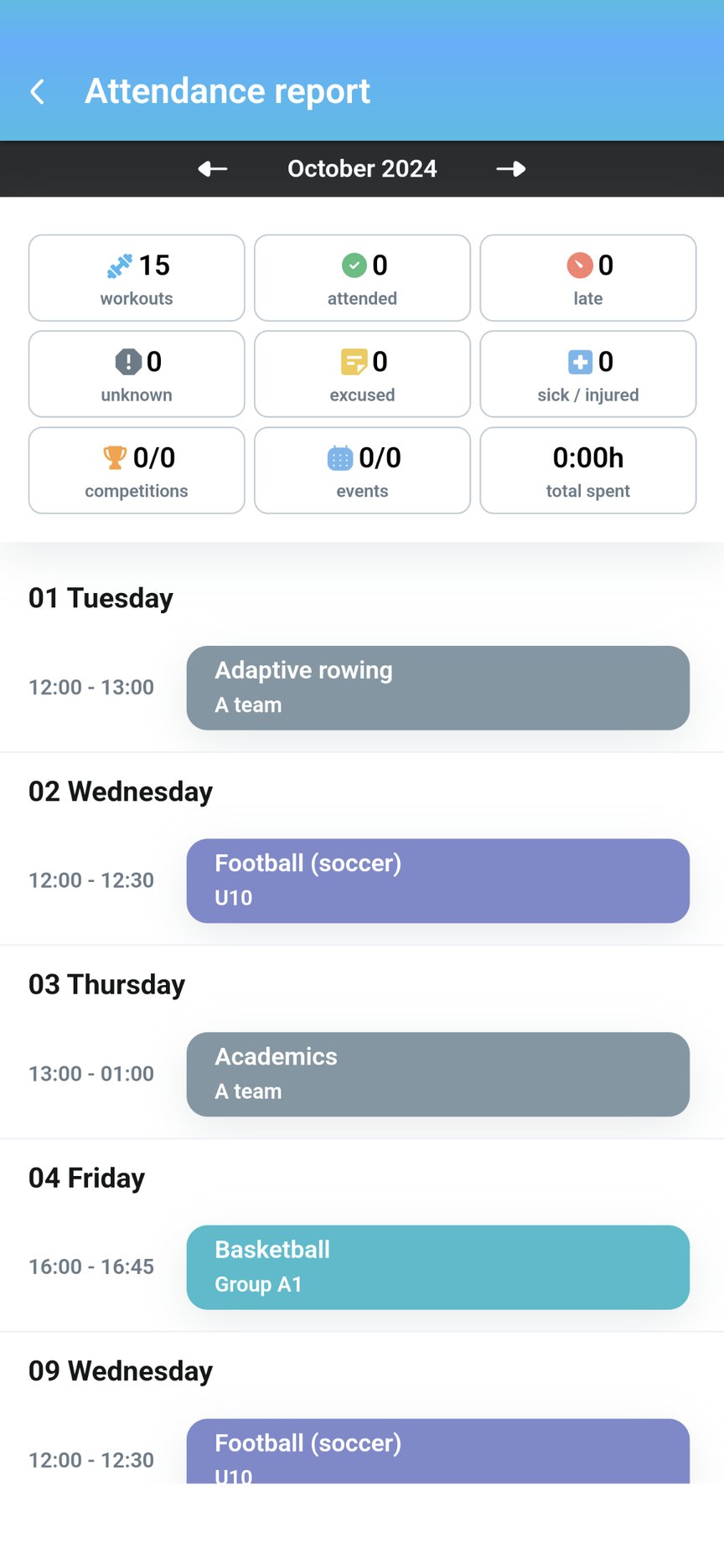
Task: Open the Adaptive rowing A team session
Action: pyautogui.click(x=437, y=687)
